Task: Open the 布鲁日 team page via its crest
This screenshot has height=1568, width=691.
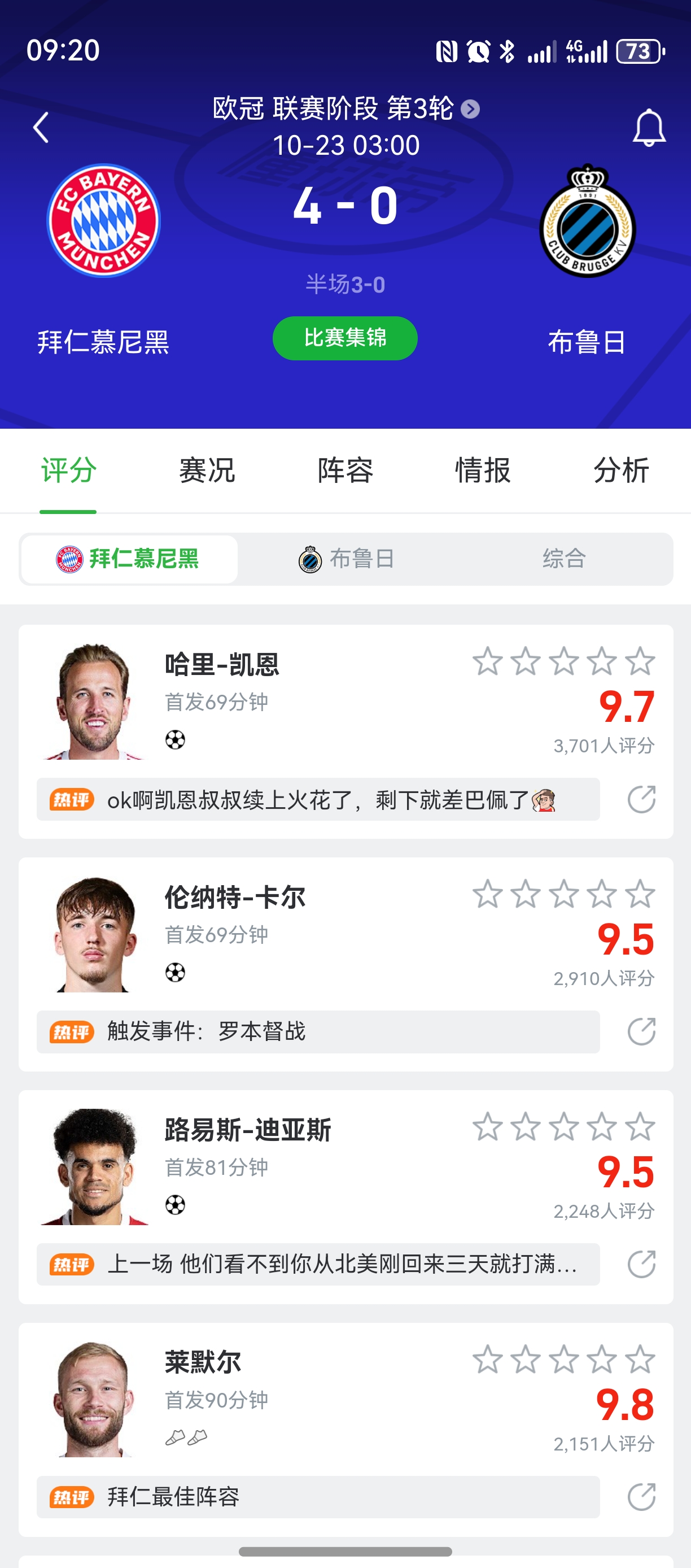Action: pos(587,221)
